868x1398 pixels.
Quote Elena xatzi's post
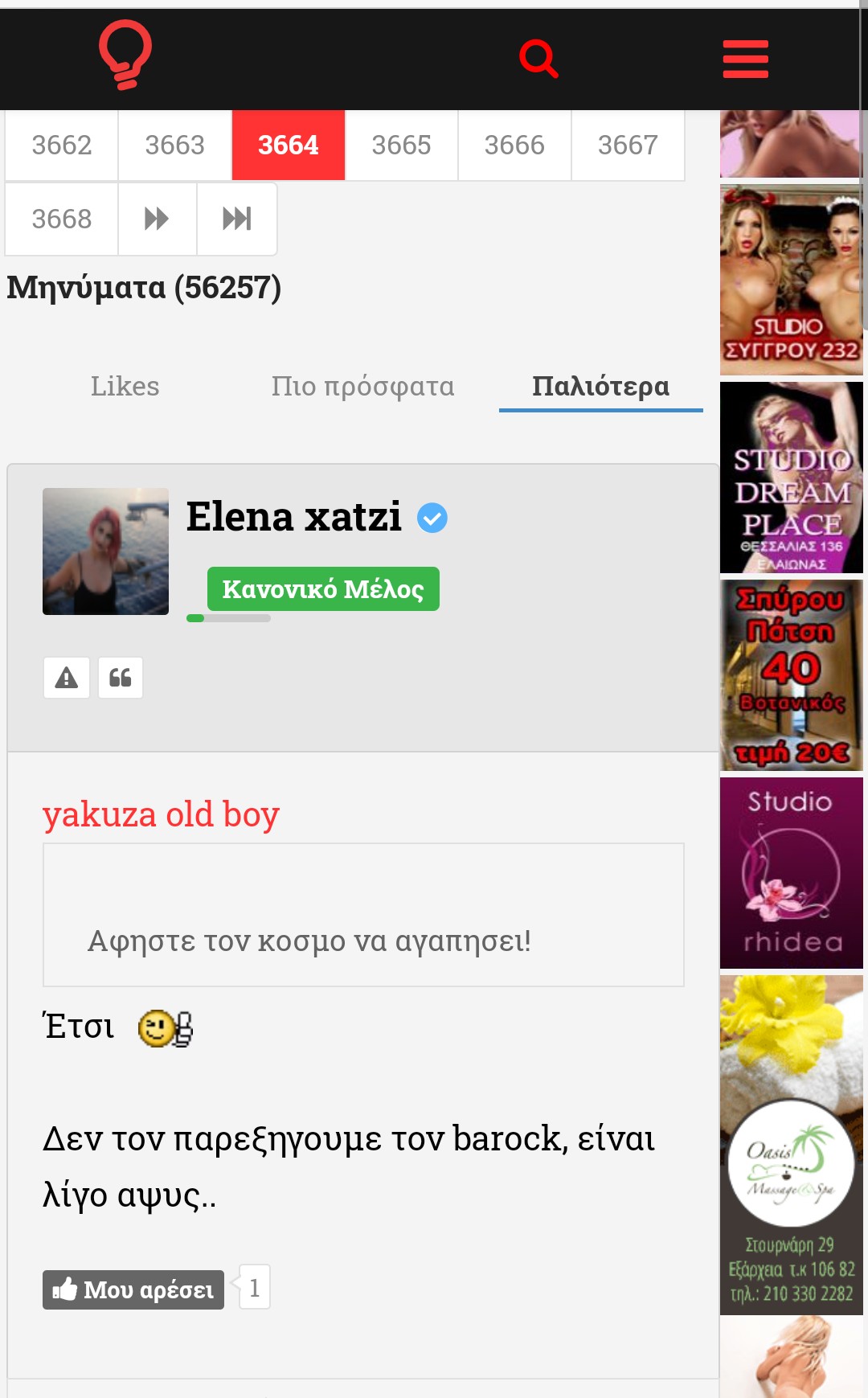(121, 678)
